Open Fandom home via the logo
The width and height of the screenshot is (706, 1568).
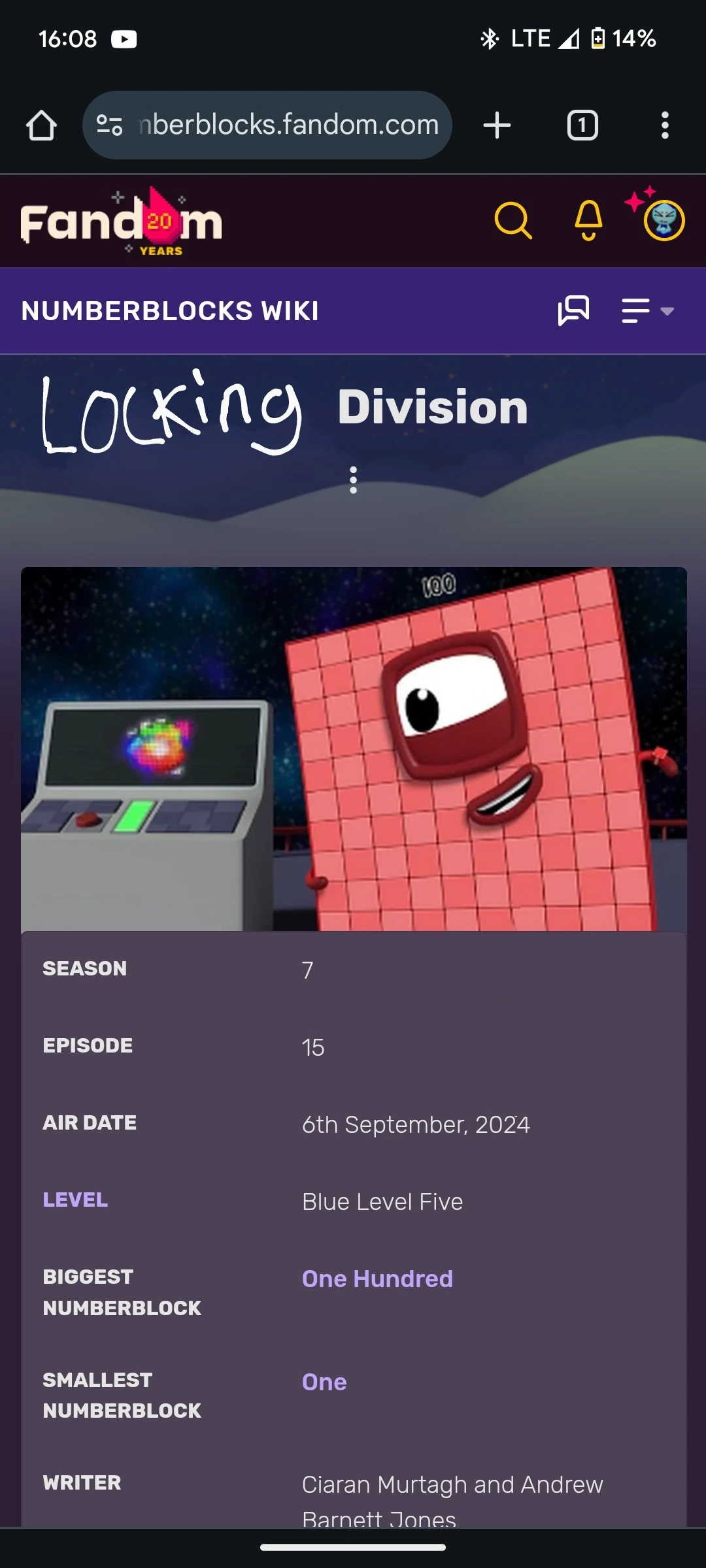coord(122,221)
